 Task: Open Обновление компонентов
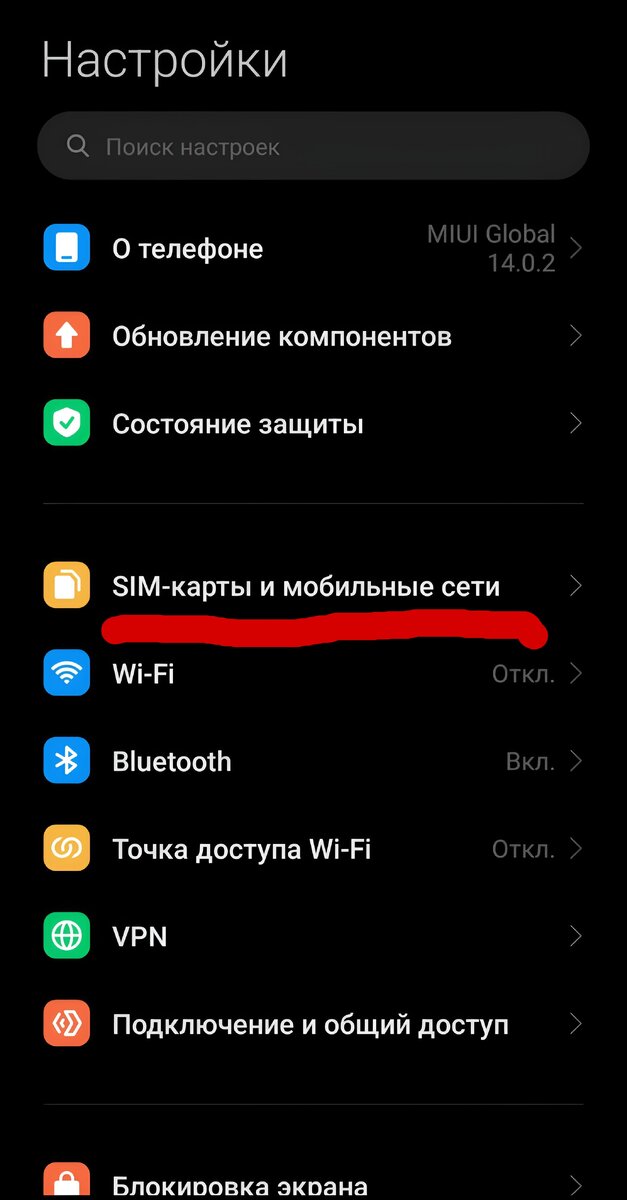(313, 336)
